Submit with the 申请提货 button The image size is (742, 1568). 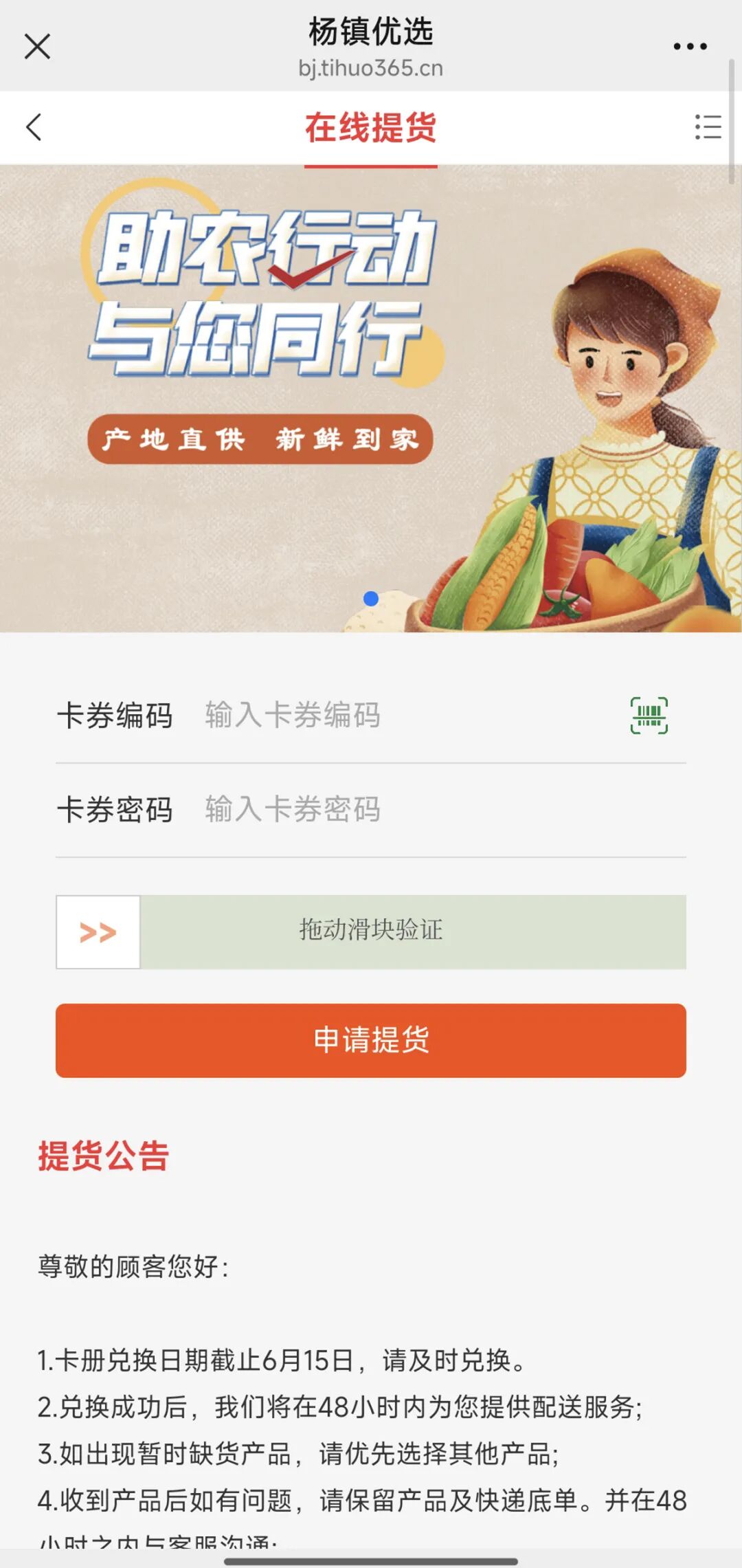click(371, 1040)
